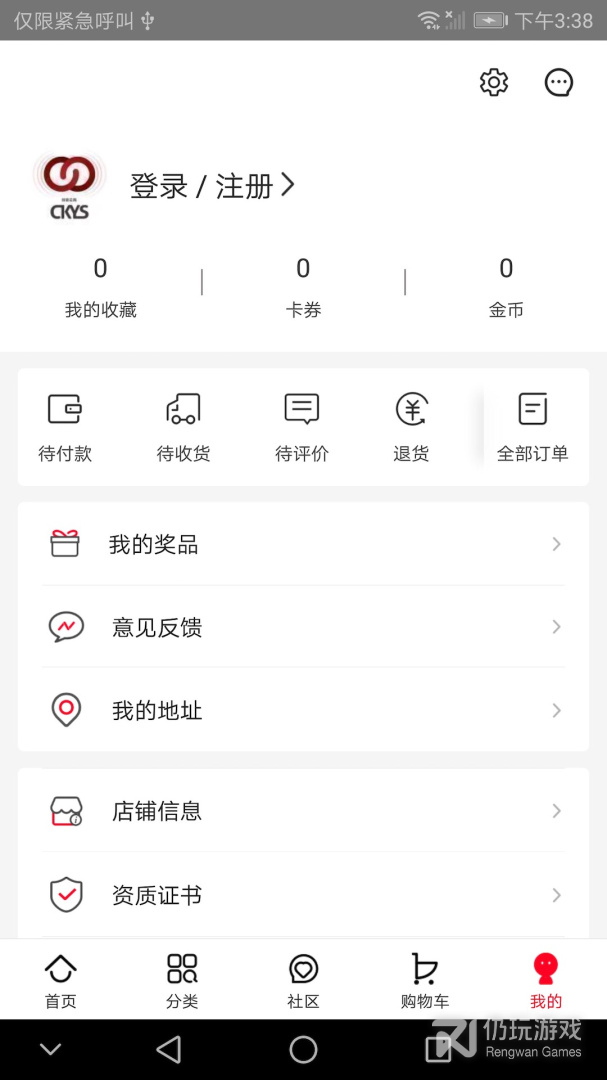Open the settings gear icon
607x1080 pixels.
493,83
